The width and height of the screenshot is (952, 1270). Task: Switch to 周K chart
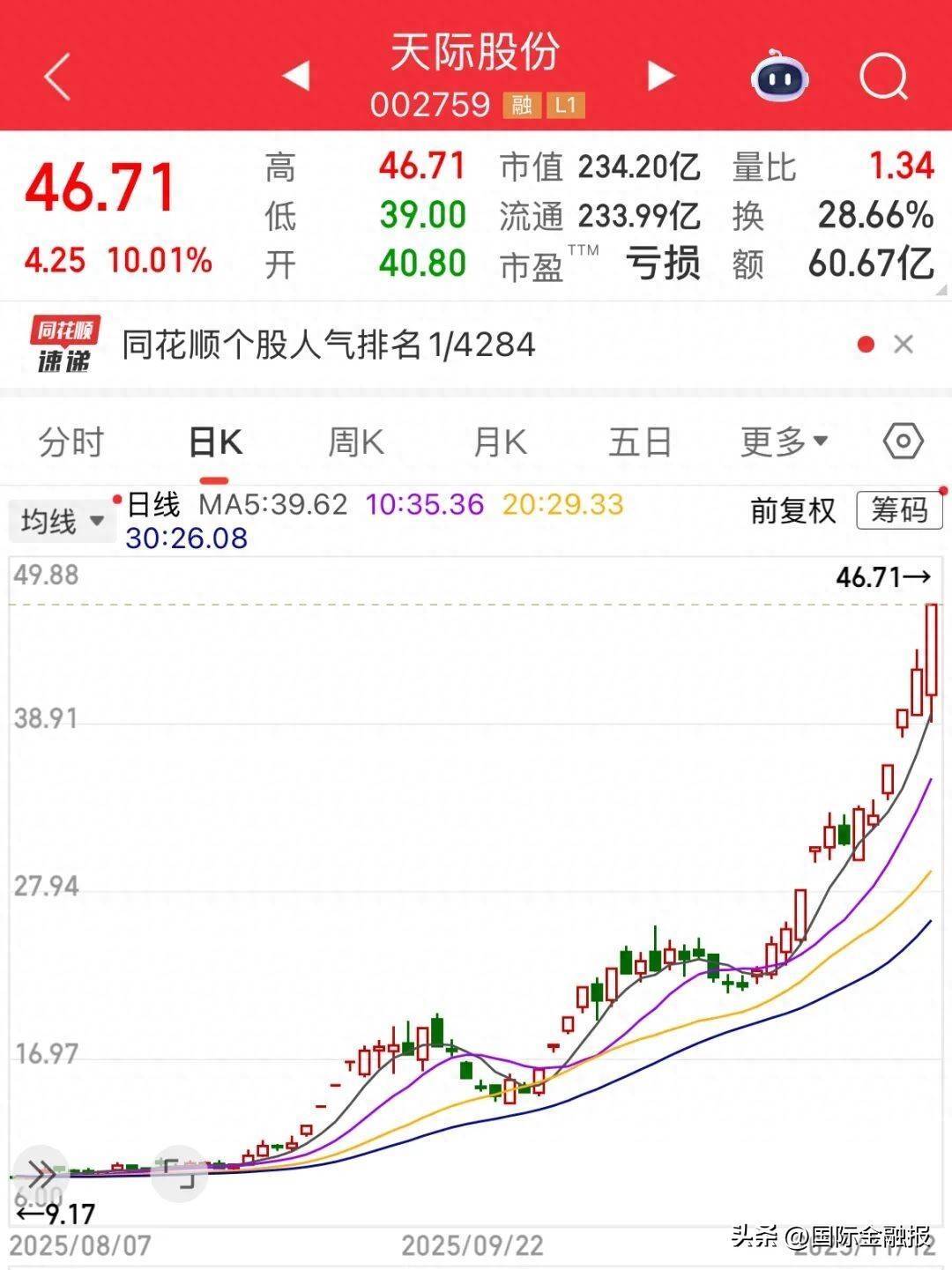pyautogui.click(x=356, y=442)
